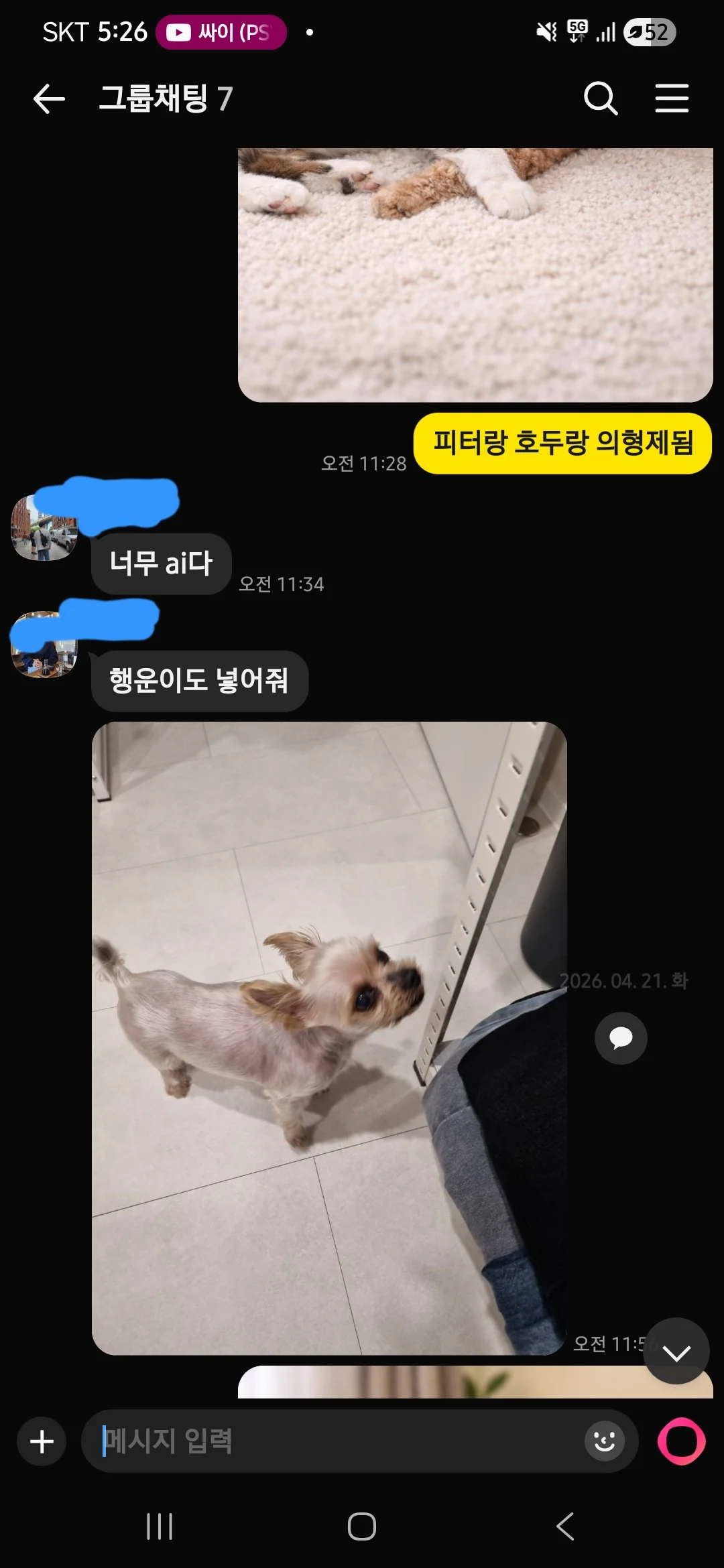724x1568 pixels.
Task: Tap the comment bubble next to dog photo
Action: pyautogui.click(x=621, y=1038)
